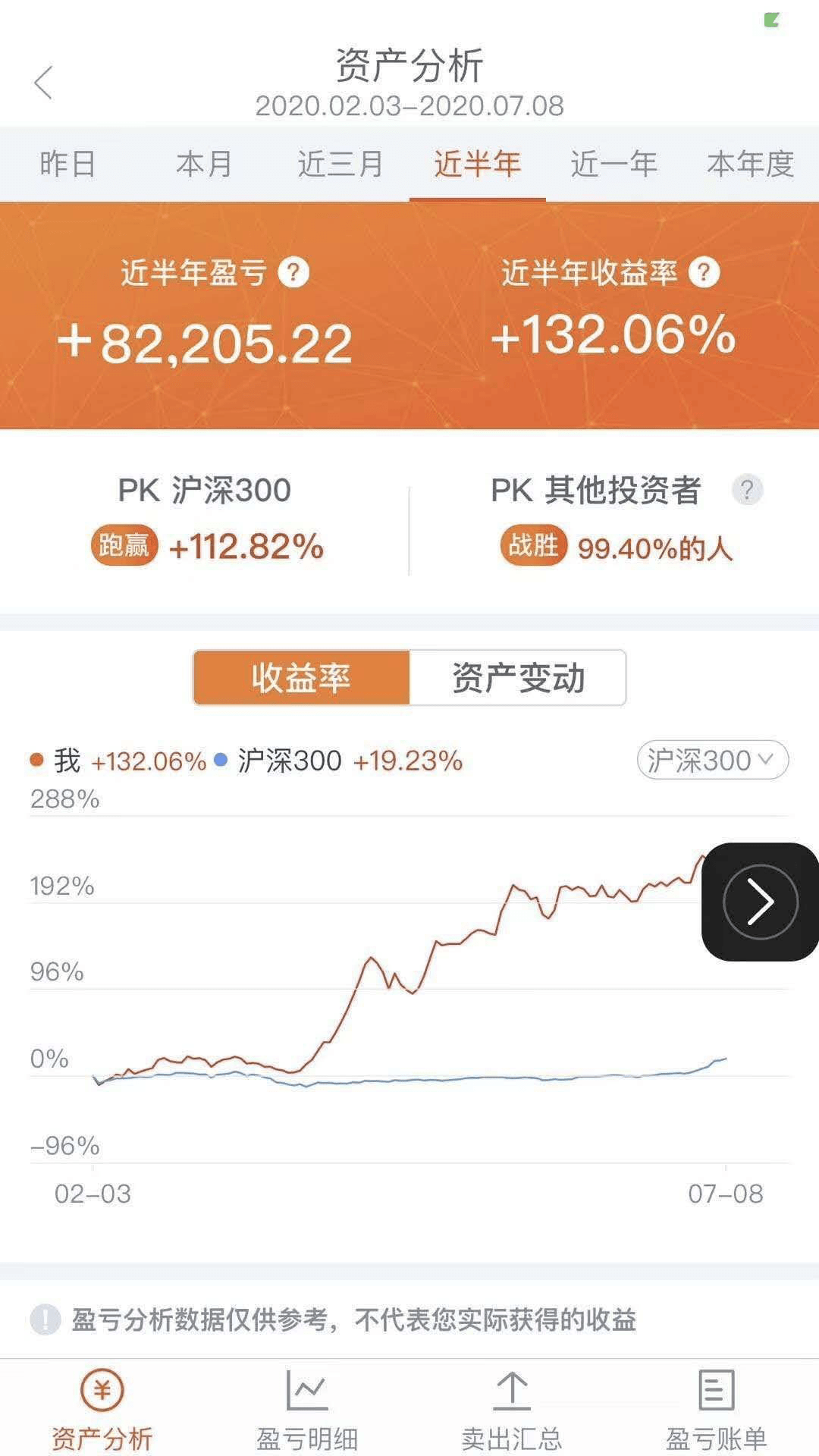Image resolution: width=819 pixels, height=1456 pixels.
Task: Open the 资产分析 bottom tab
Action: click(x=102, y=1409)
